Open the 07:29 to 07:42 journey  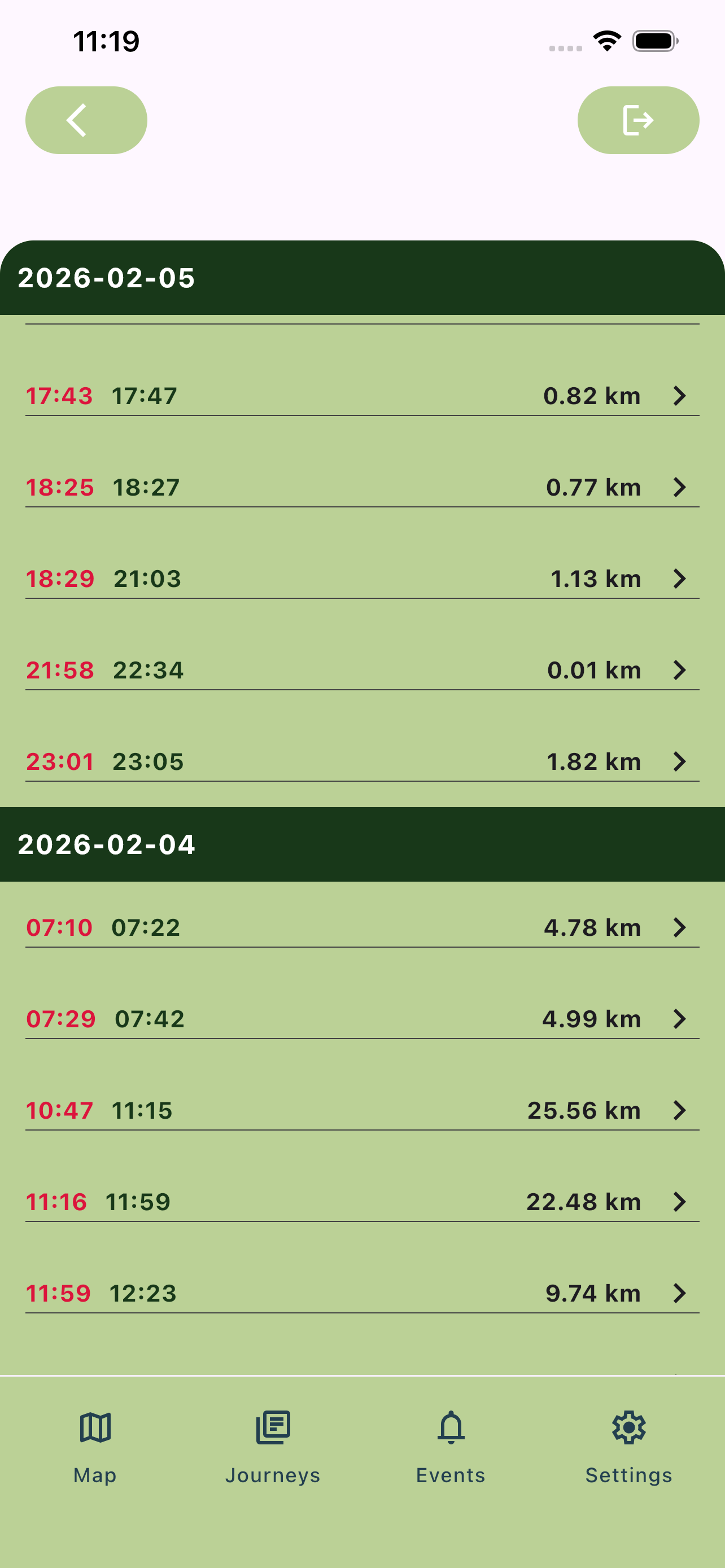pos(361,1018)
